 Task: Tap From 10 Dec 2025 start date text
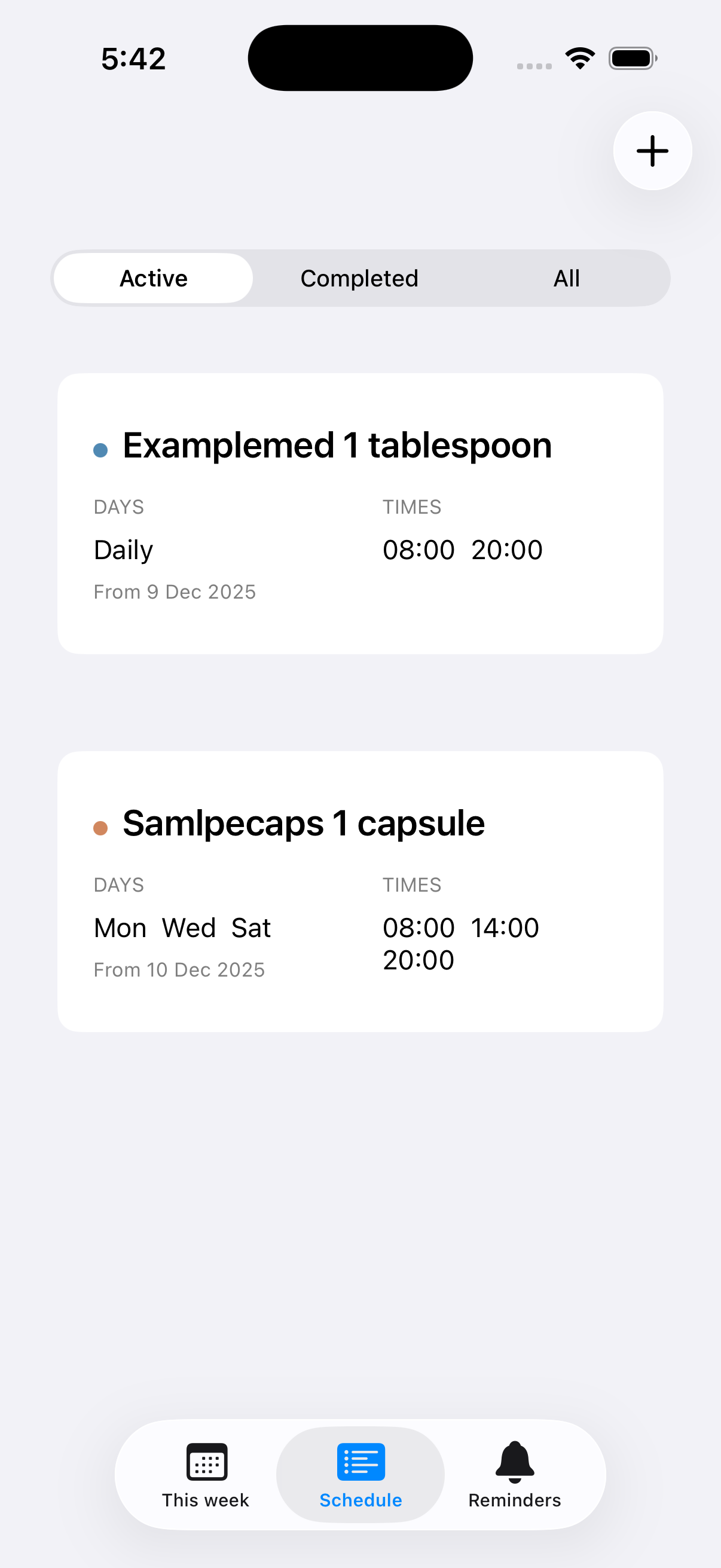click(179, 969)
